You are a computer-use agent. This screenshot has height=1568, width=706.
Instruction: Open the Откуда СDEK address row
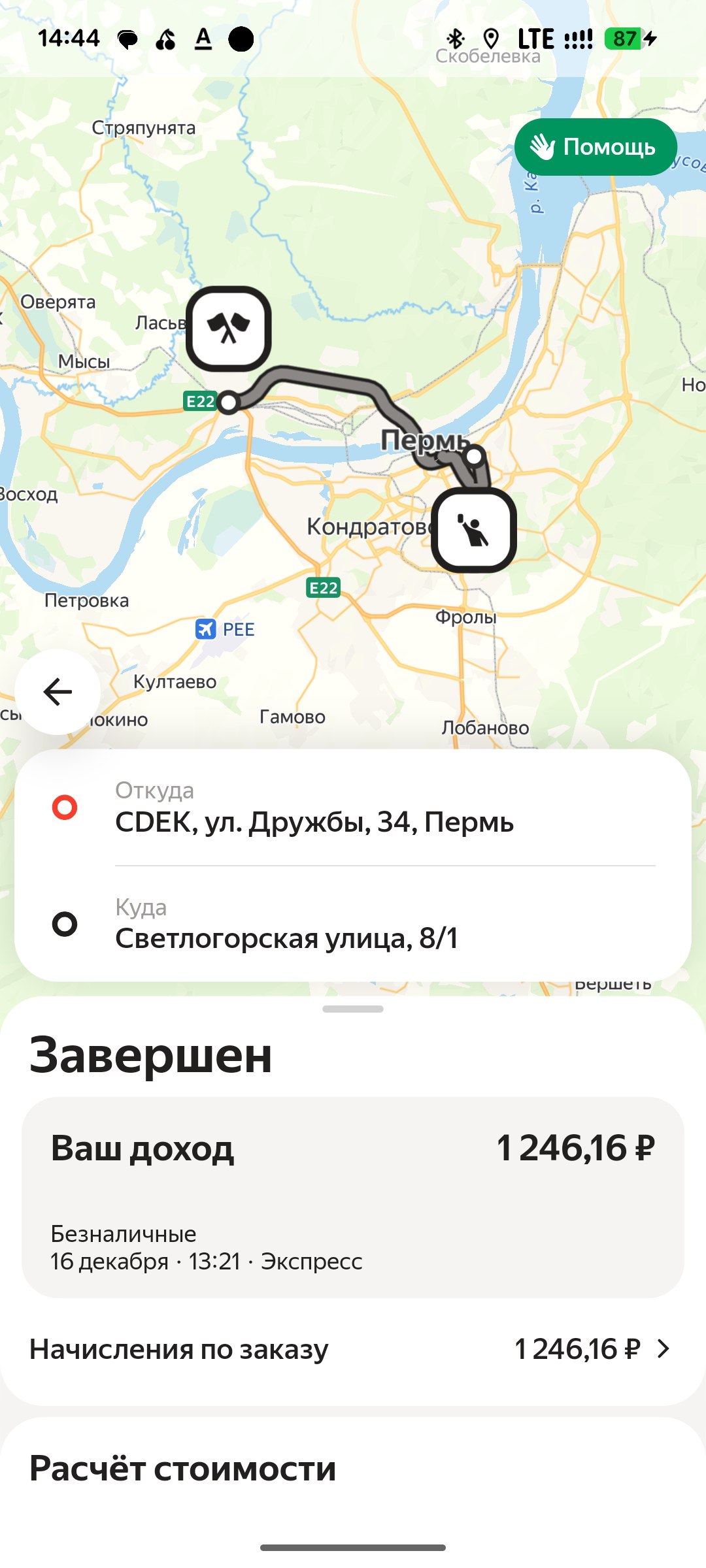point(353,809)
